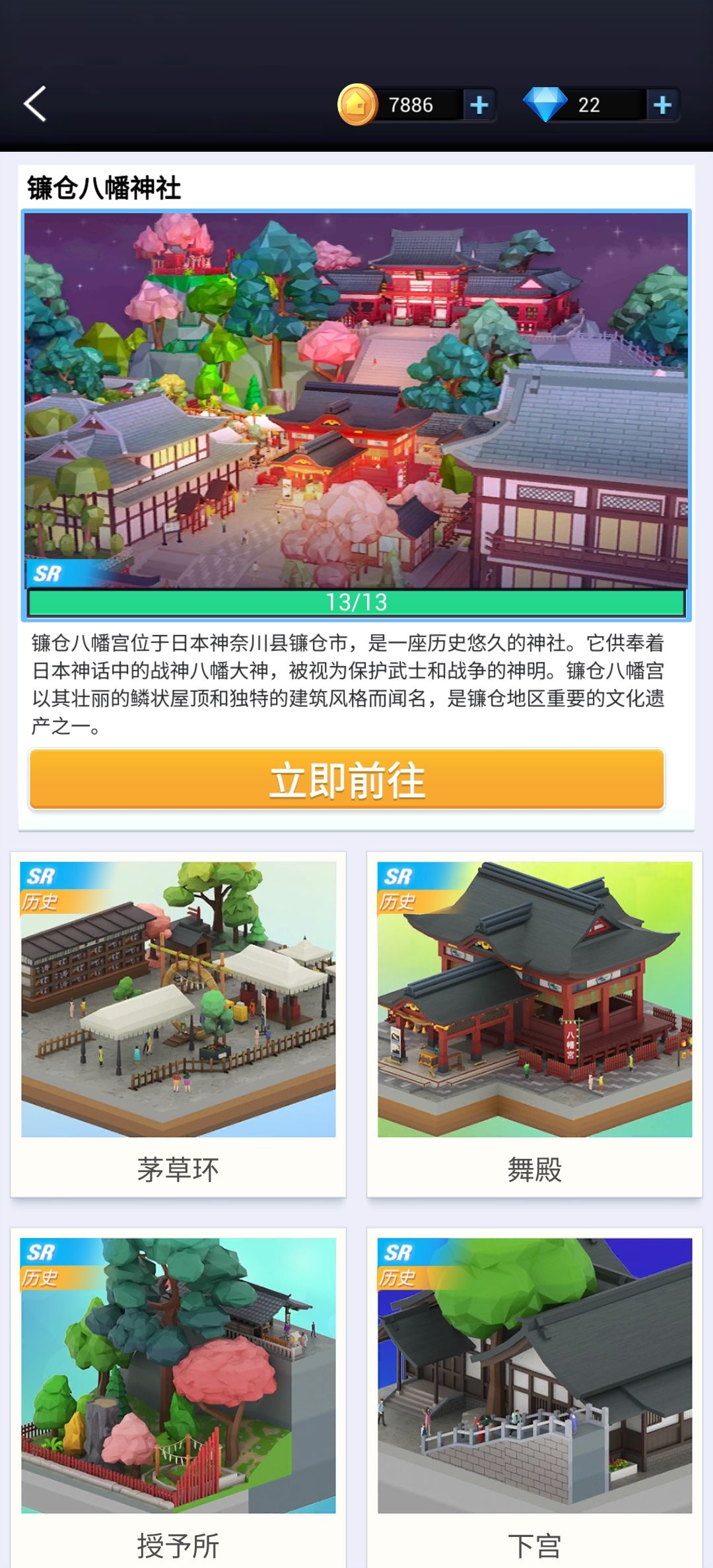Select the 下宫 building card
713x1568 pixels.
pos(535,1398)
